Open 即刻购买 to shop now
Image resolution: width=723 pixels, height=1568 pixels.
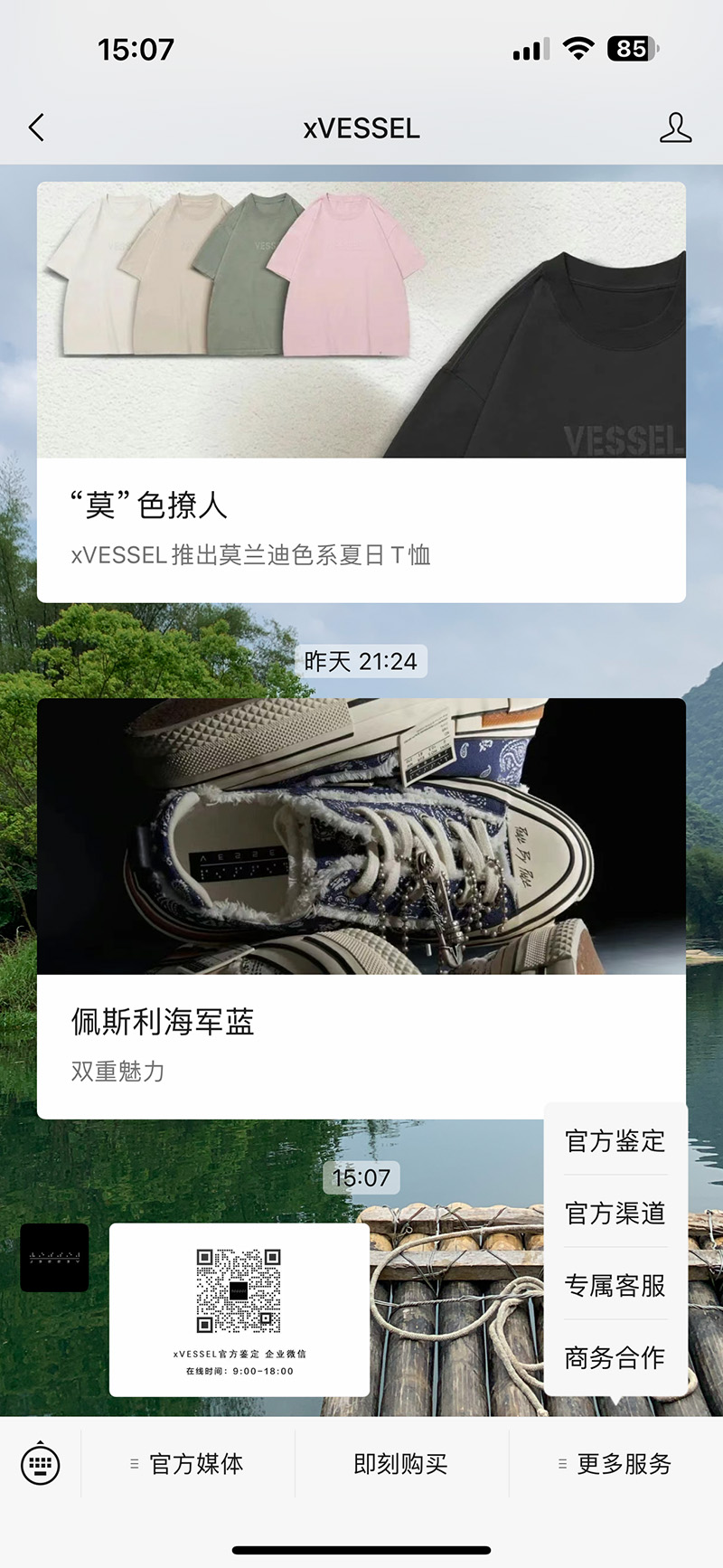[x=401, y=1464]
